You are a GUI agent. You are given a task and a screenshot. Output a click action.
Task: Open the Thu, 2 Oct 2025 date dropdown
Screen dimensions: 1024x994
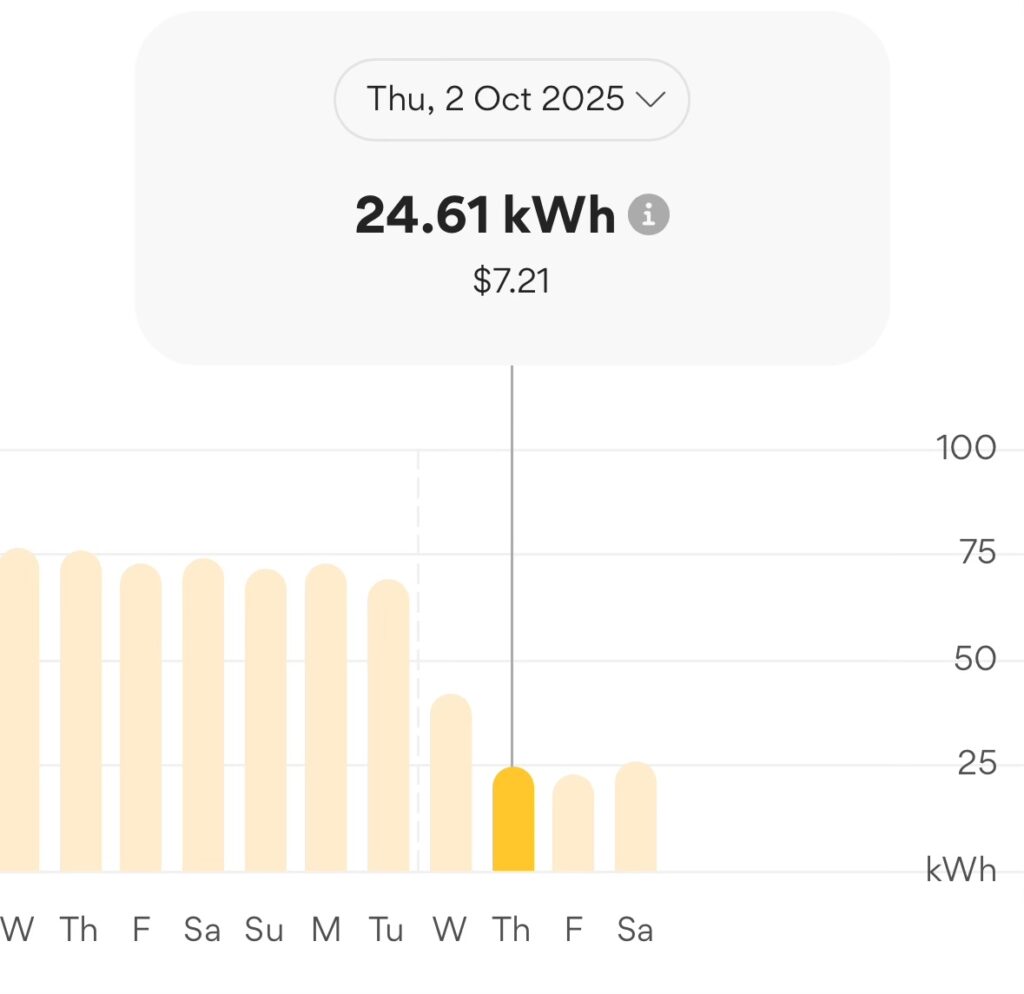tap(511, 99)
